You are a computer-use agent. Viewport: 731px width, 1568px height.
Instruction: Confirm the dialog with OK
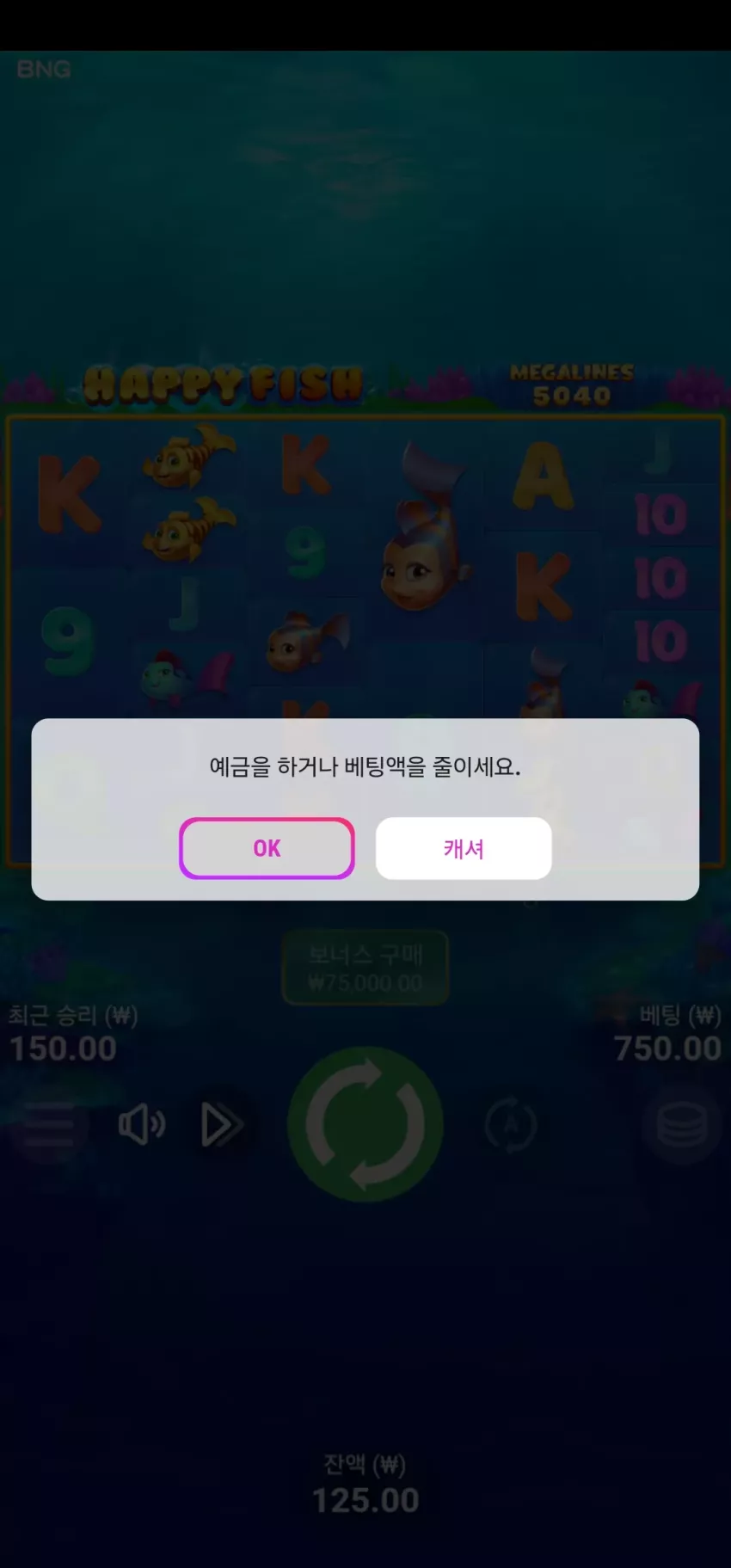pos(267,848)
